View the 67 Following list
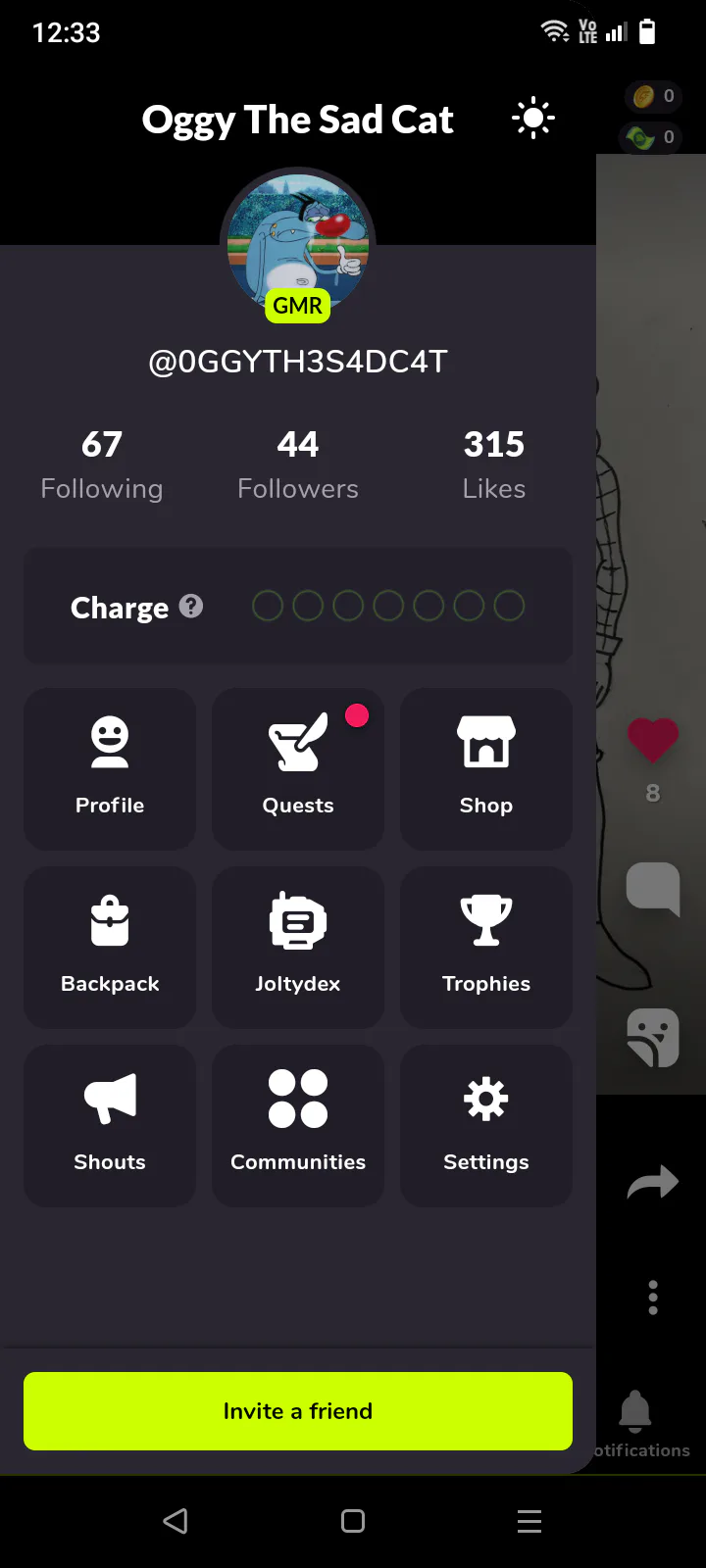The image size is (706, 1568). coord(102,465)
